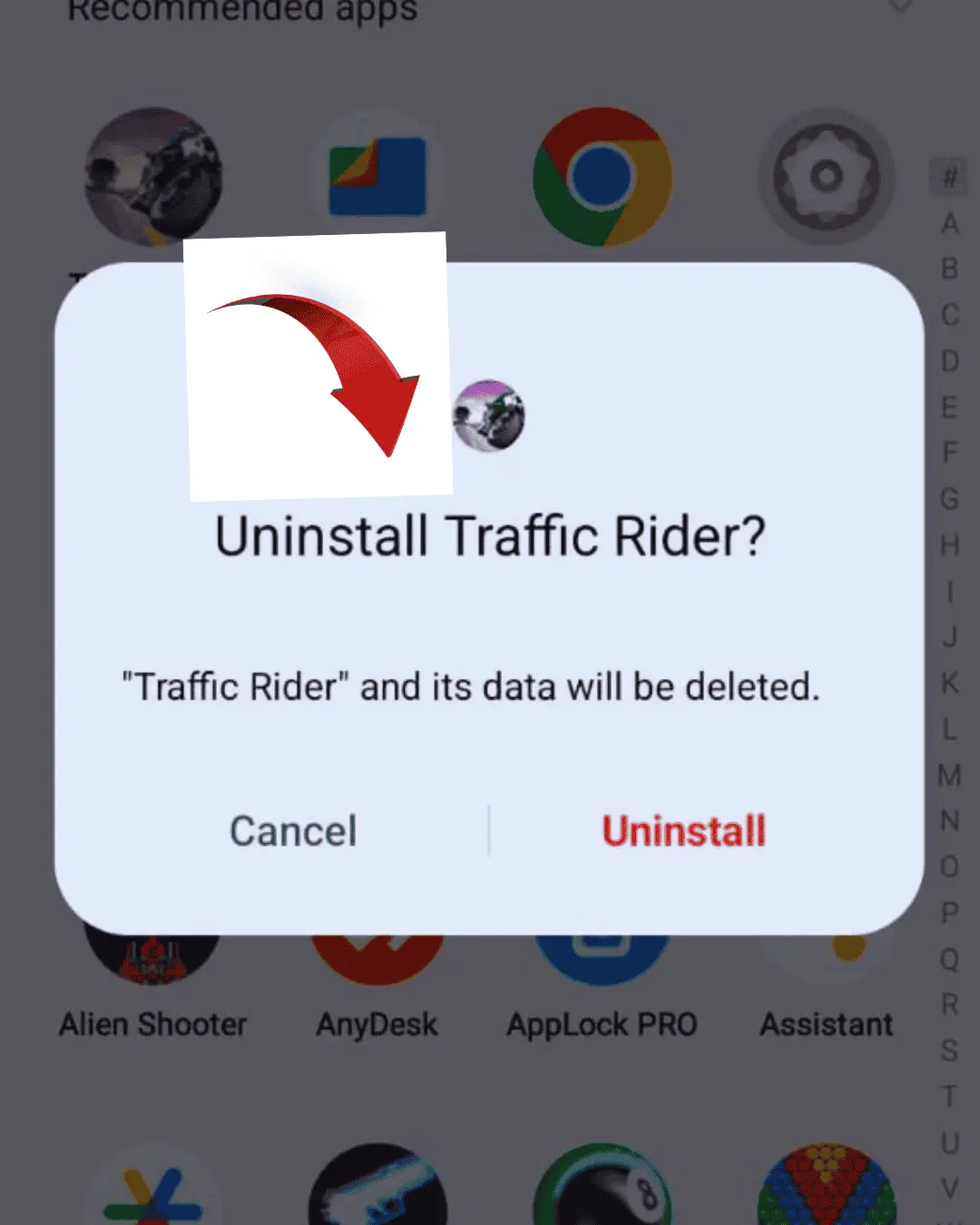The height and width of the screenshot is (1225, 980).
Task: Open the AppLock PRO app icon
Action: click(602, 948)
